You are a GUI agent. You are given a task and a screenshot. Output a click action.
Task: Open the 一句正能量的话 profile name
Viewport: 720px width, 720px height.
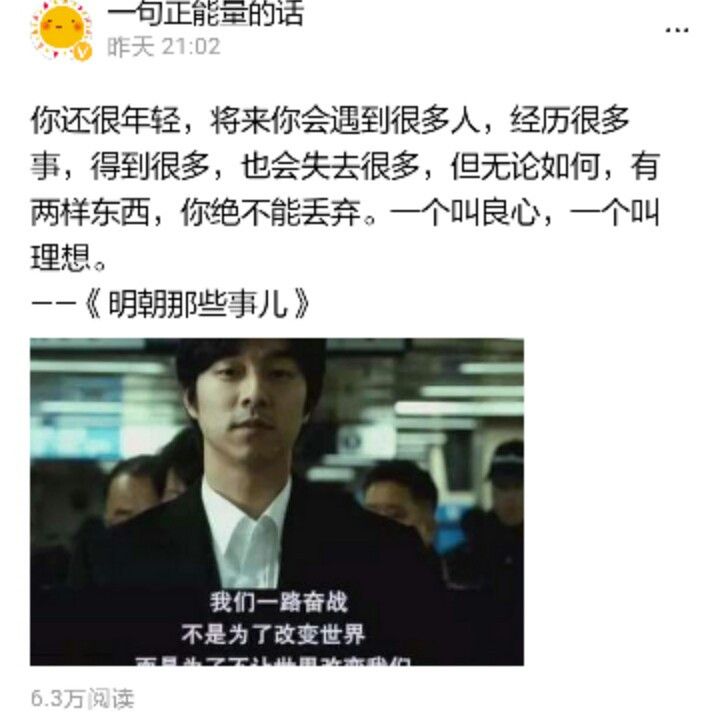tap(205, 14)
